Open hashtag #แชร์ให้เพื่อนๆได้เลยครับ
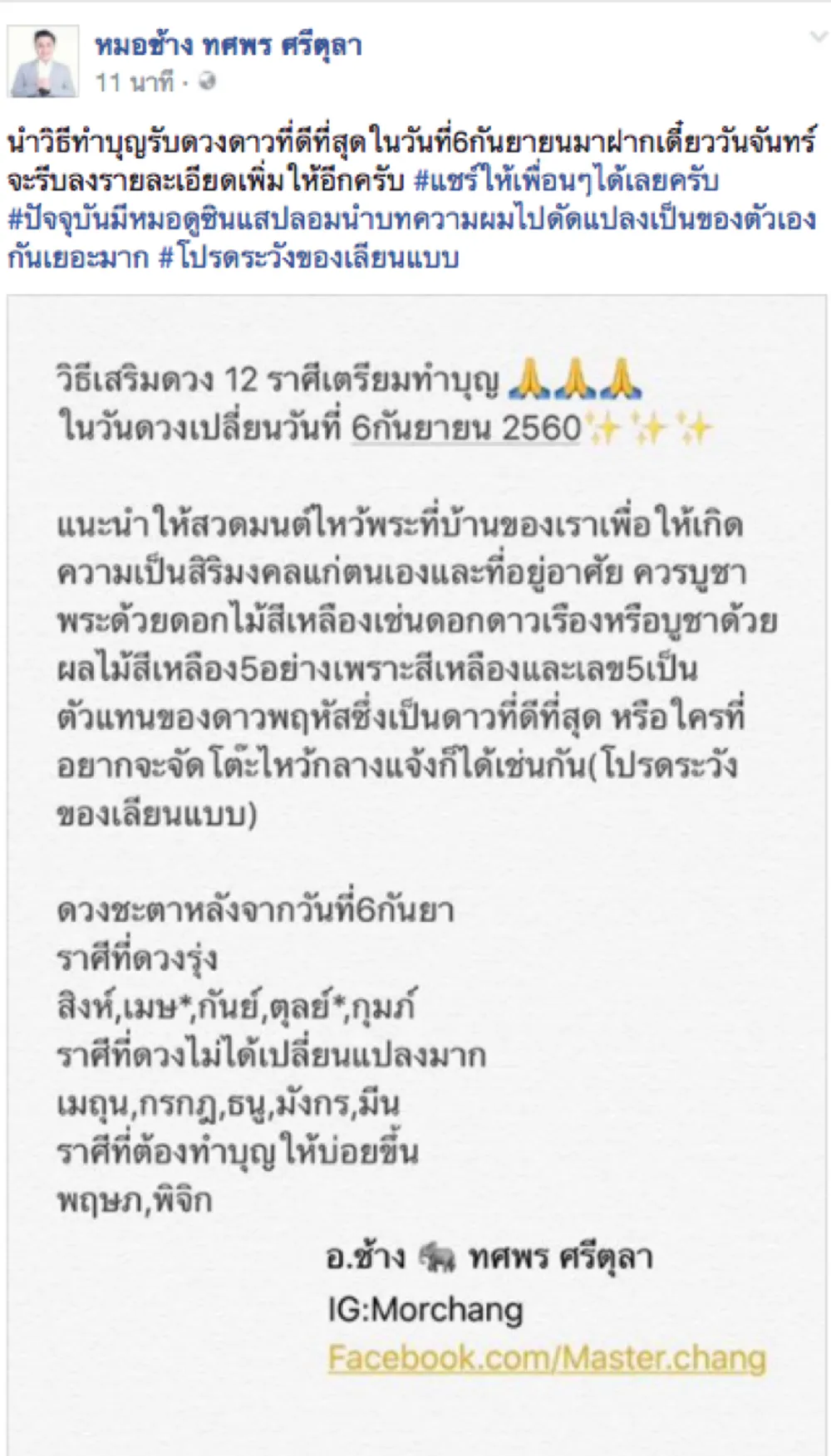 tap(566, 180)
